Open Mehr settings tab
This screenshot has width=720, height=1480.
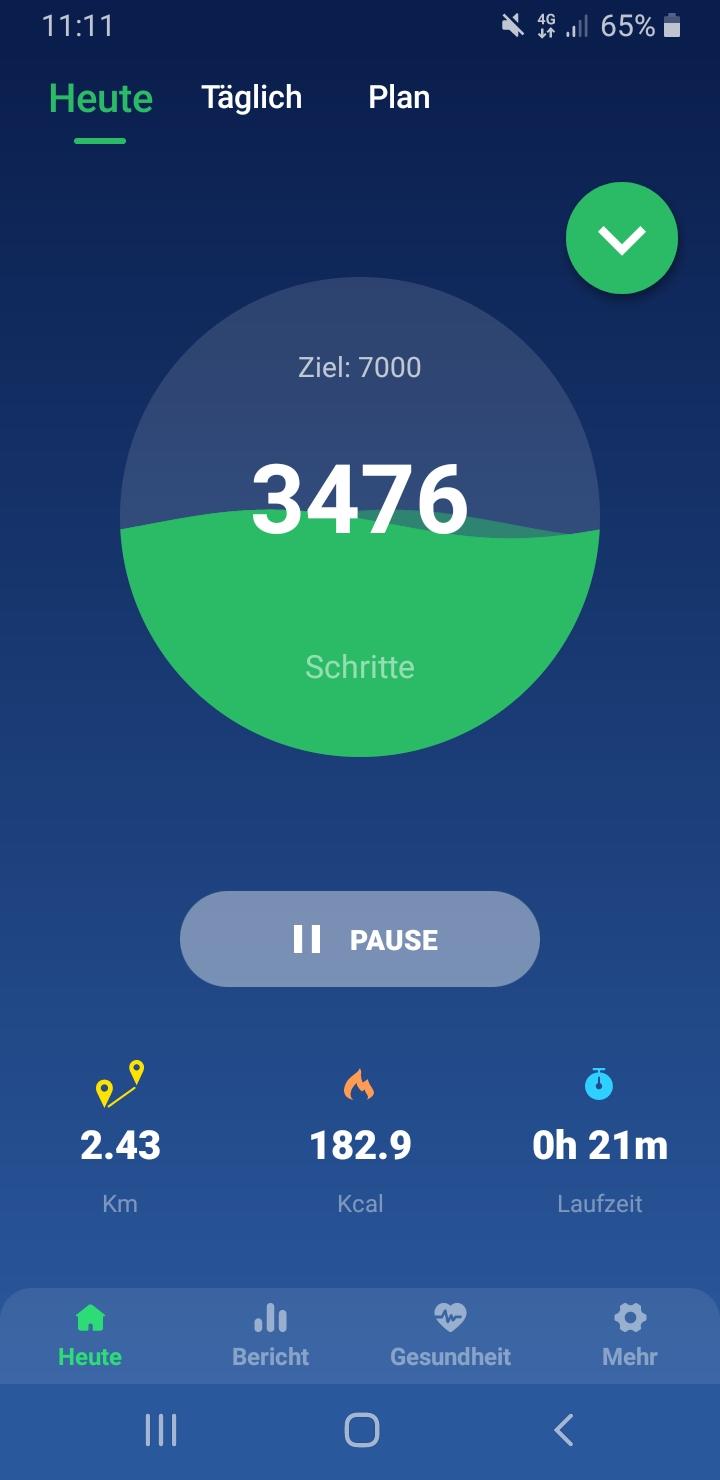click(630, 1336)
